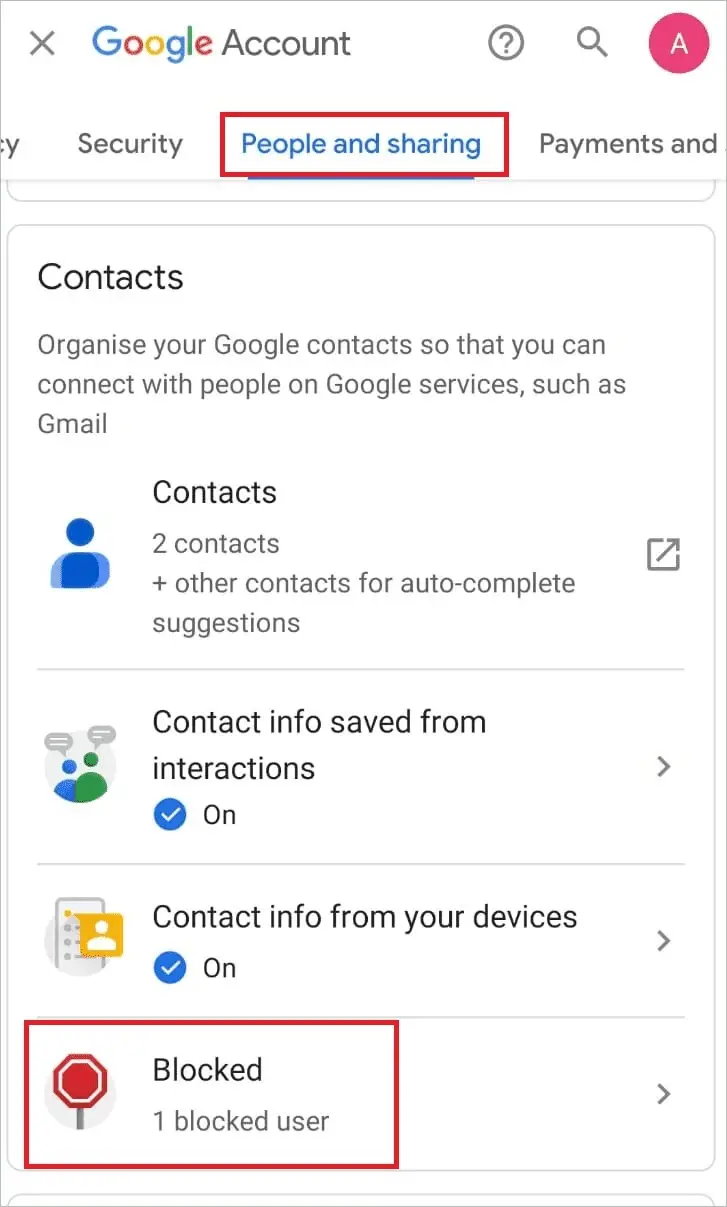This screenshot has height=1207, width=727.
Task: Open Contact info from your devices
Action: [361, 941]
